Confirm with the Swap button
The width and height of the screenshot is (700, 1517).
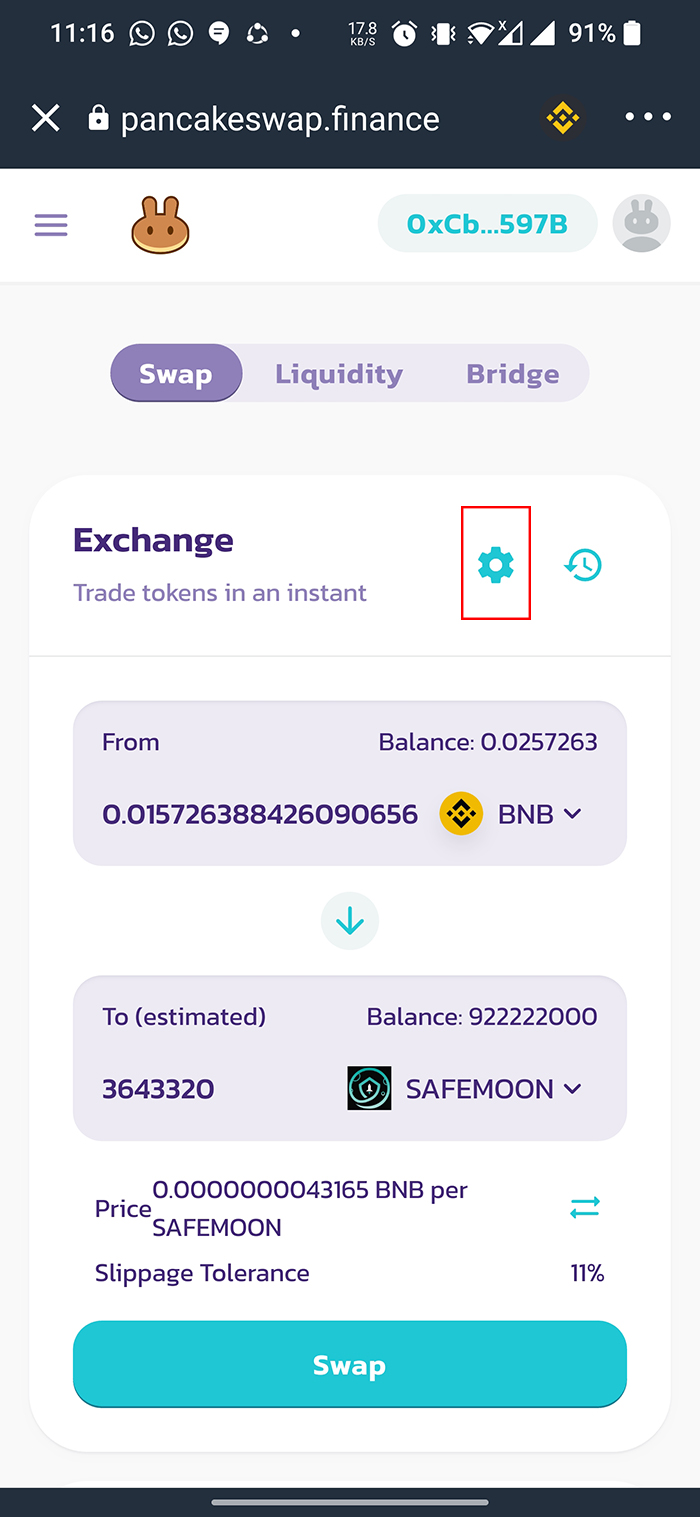click(350, 1365)
